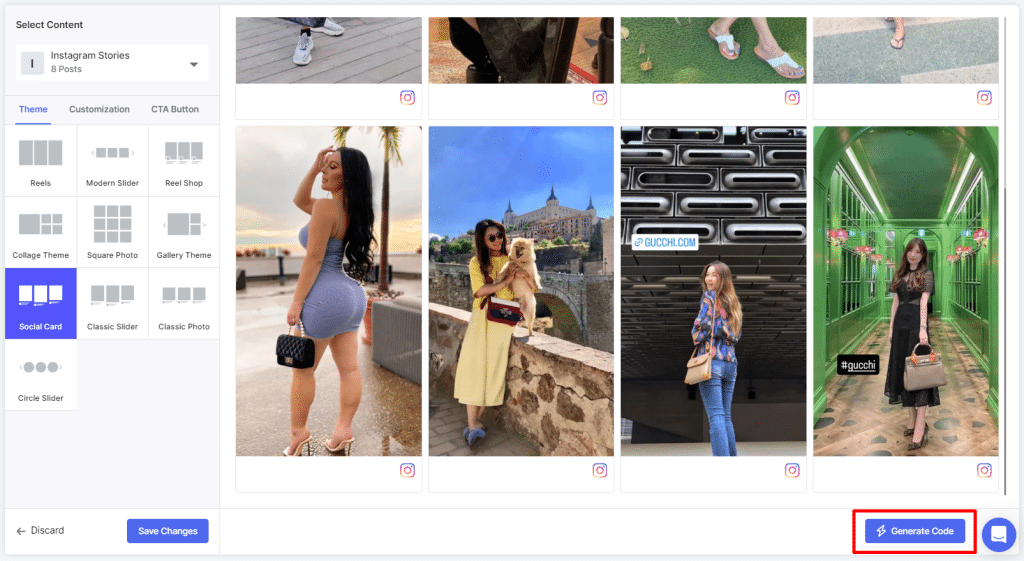Open the chat support bubble

(x=998, y=534)
